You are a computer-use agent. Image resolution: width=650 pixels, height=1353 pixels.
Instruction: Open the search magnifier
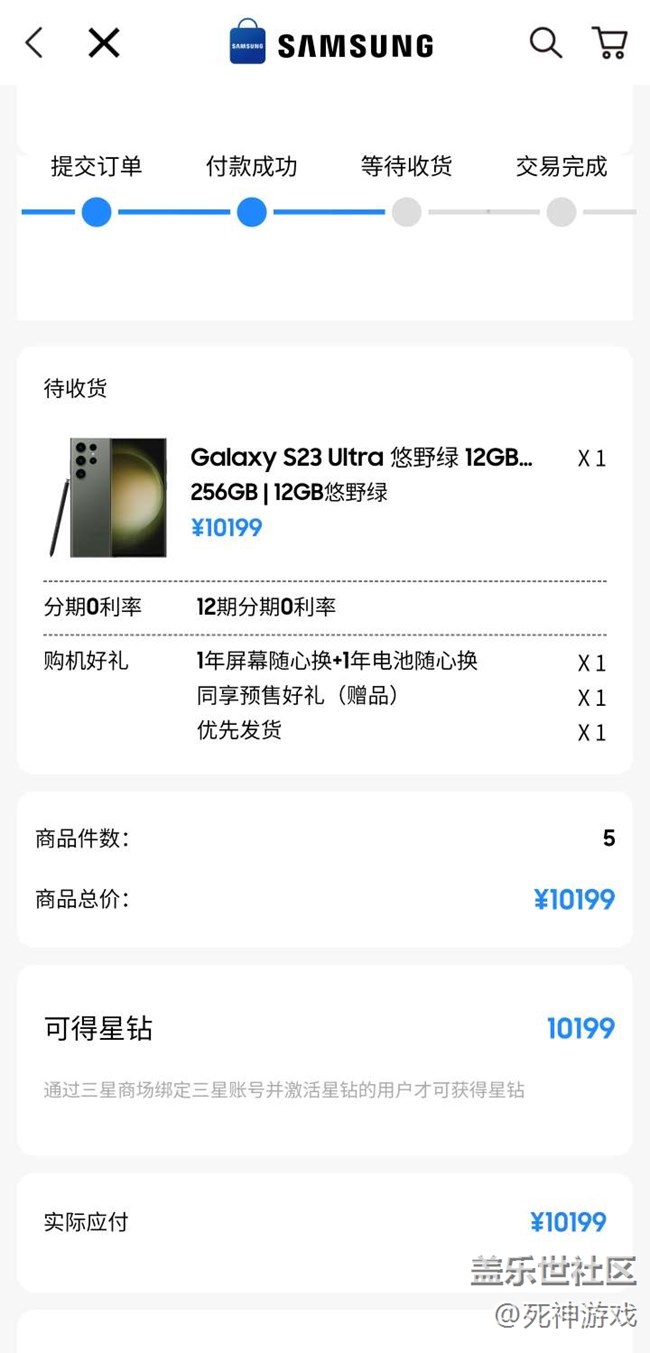(x=545, y=43)
